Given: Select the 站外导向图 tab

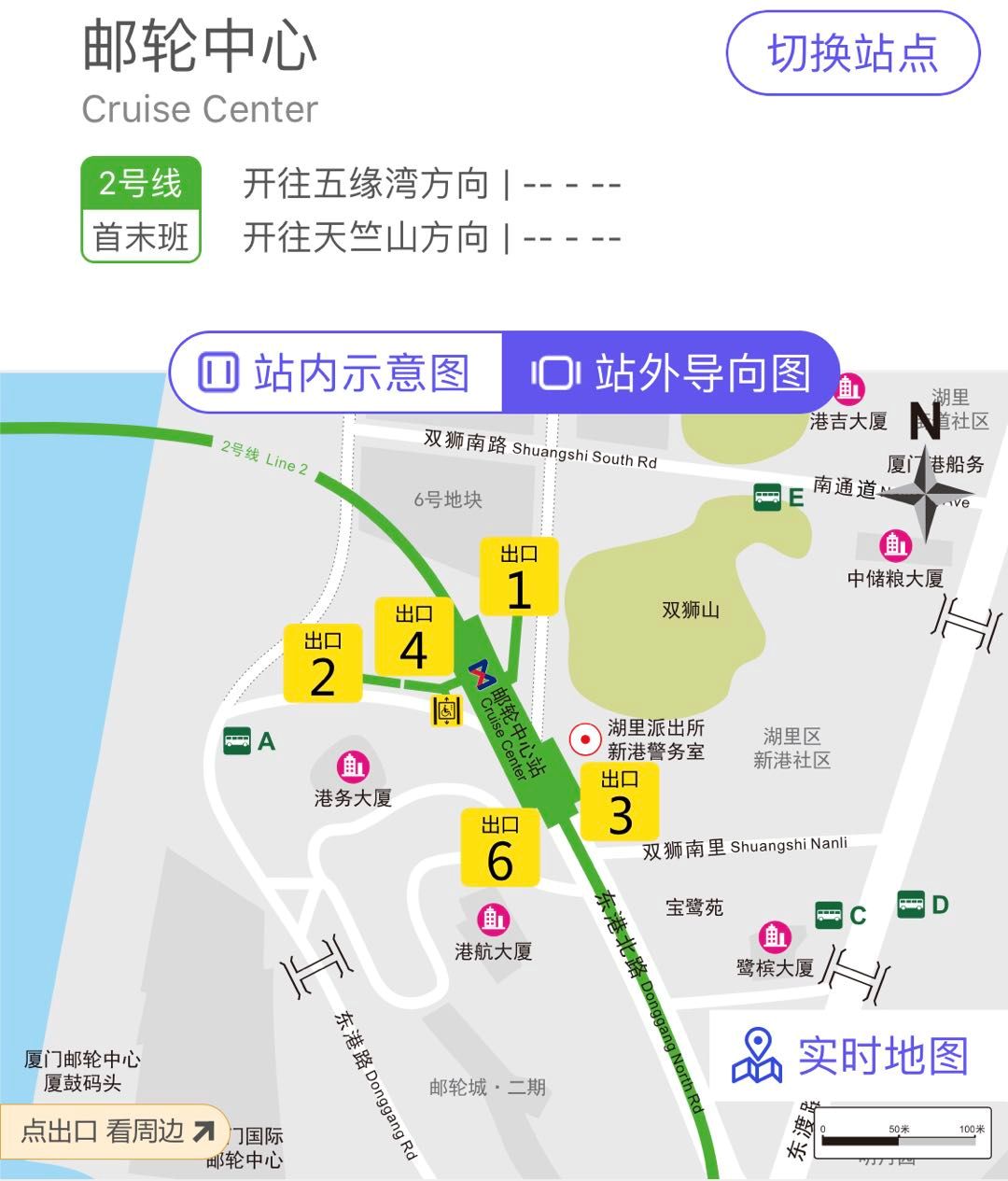Looking at the screenshot, I should pos(670,373).
